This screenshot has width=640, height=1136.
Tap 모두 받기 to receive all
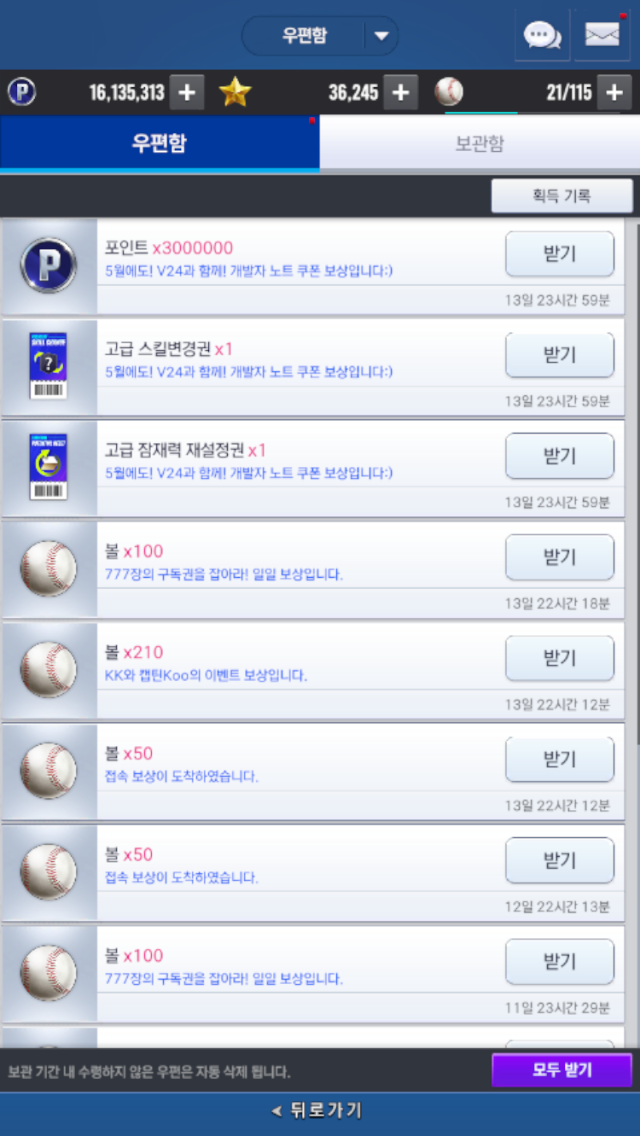[561, 1070]
